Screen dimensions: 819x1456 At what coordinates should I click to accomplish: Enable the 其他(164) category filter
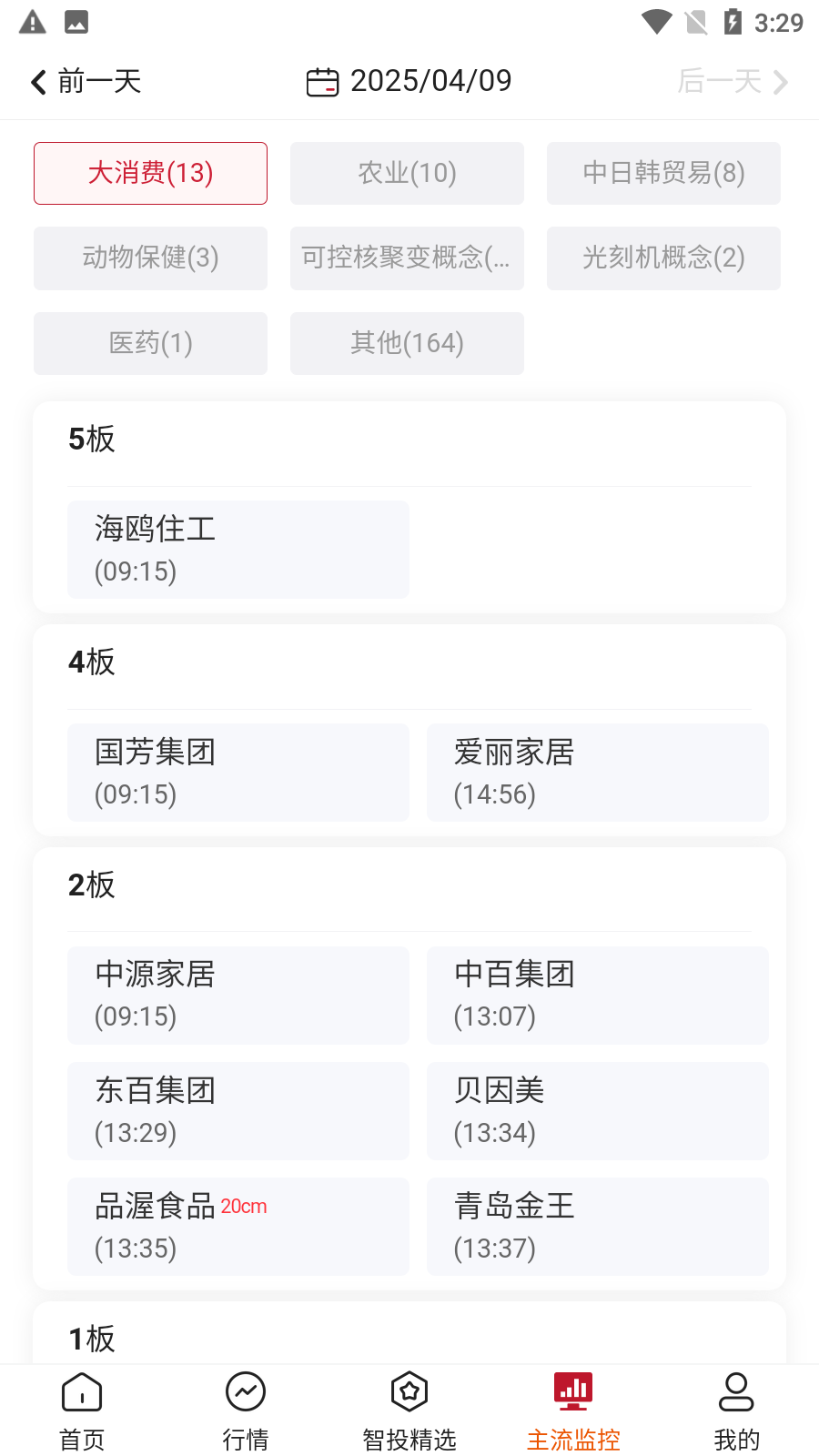point(407,343)
